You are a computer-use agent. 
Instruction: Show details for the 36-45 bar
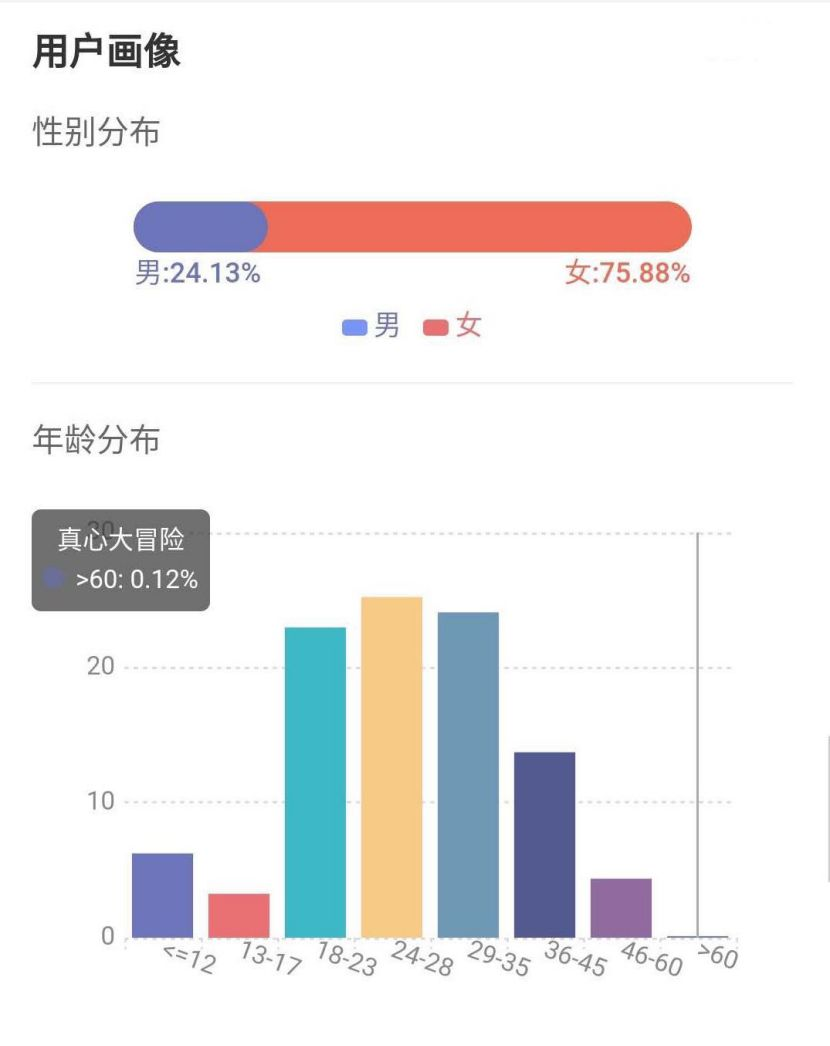coord(544,845)
